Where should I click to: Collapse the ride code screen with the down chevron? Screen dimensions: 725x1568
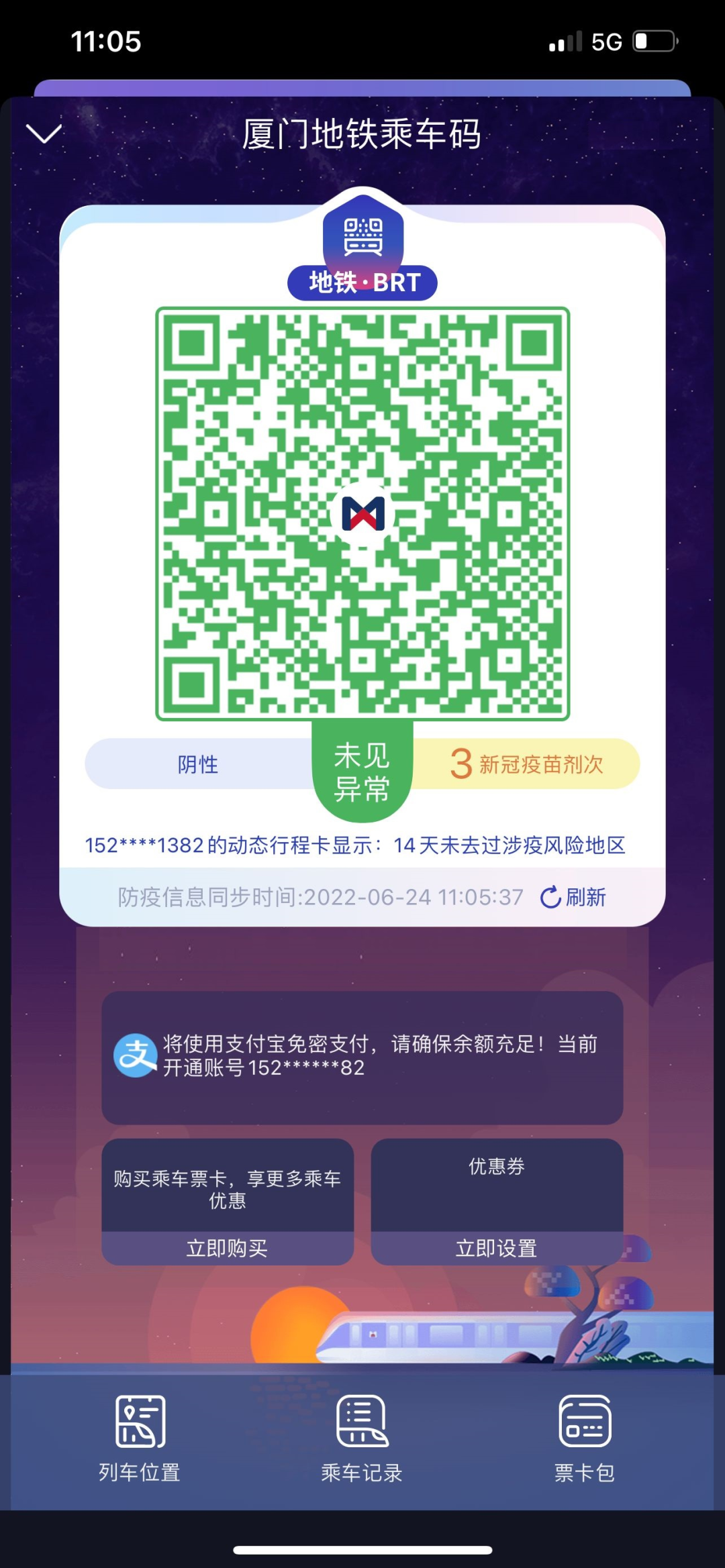pyautogui.click(x=44, y=134)
